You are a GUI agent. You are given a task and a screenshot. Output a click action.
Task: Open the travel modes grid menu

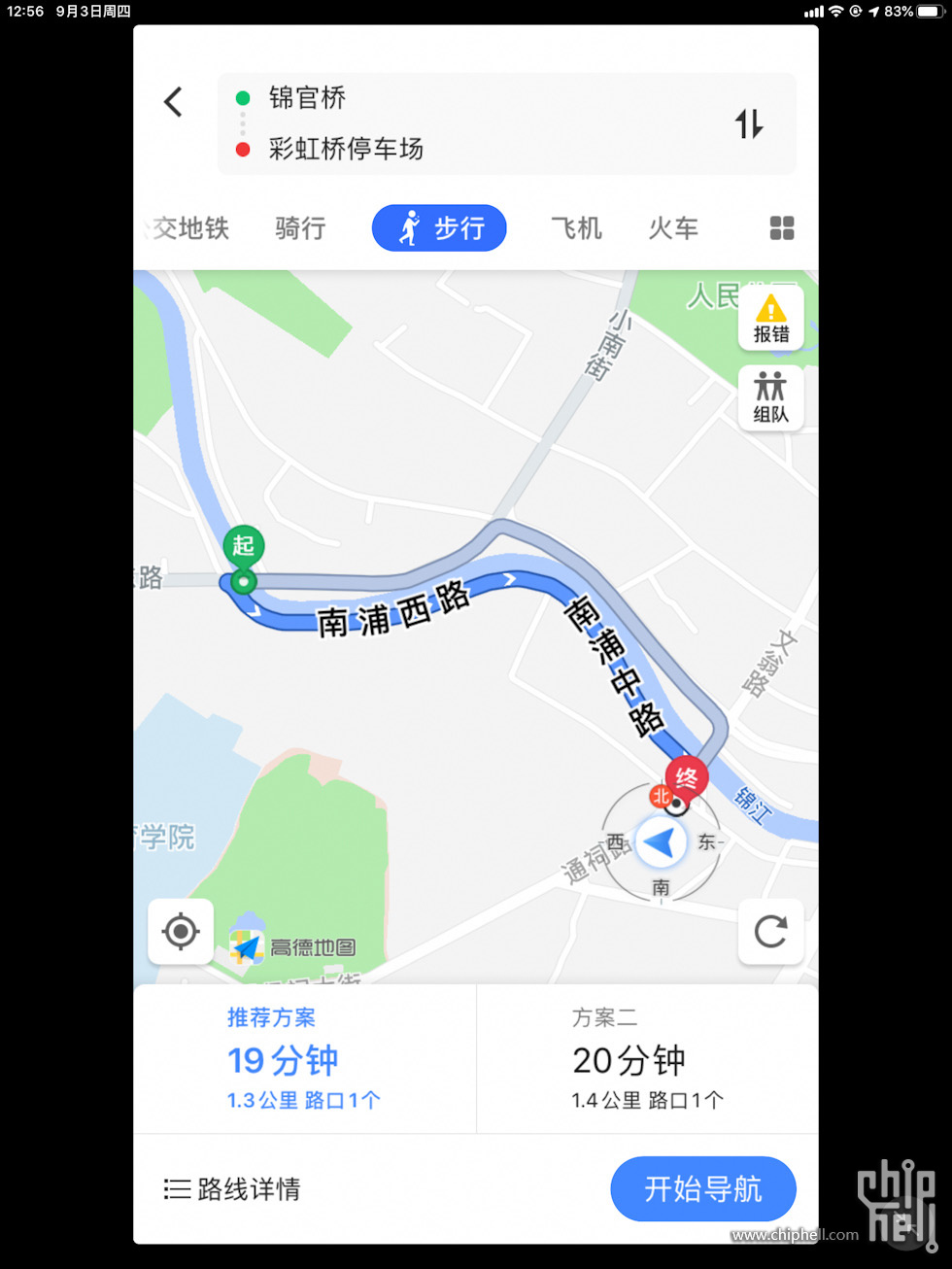point(782,228)
